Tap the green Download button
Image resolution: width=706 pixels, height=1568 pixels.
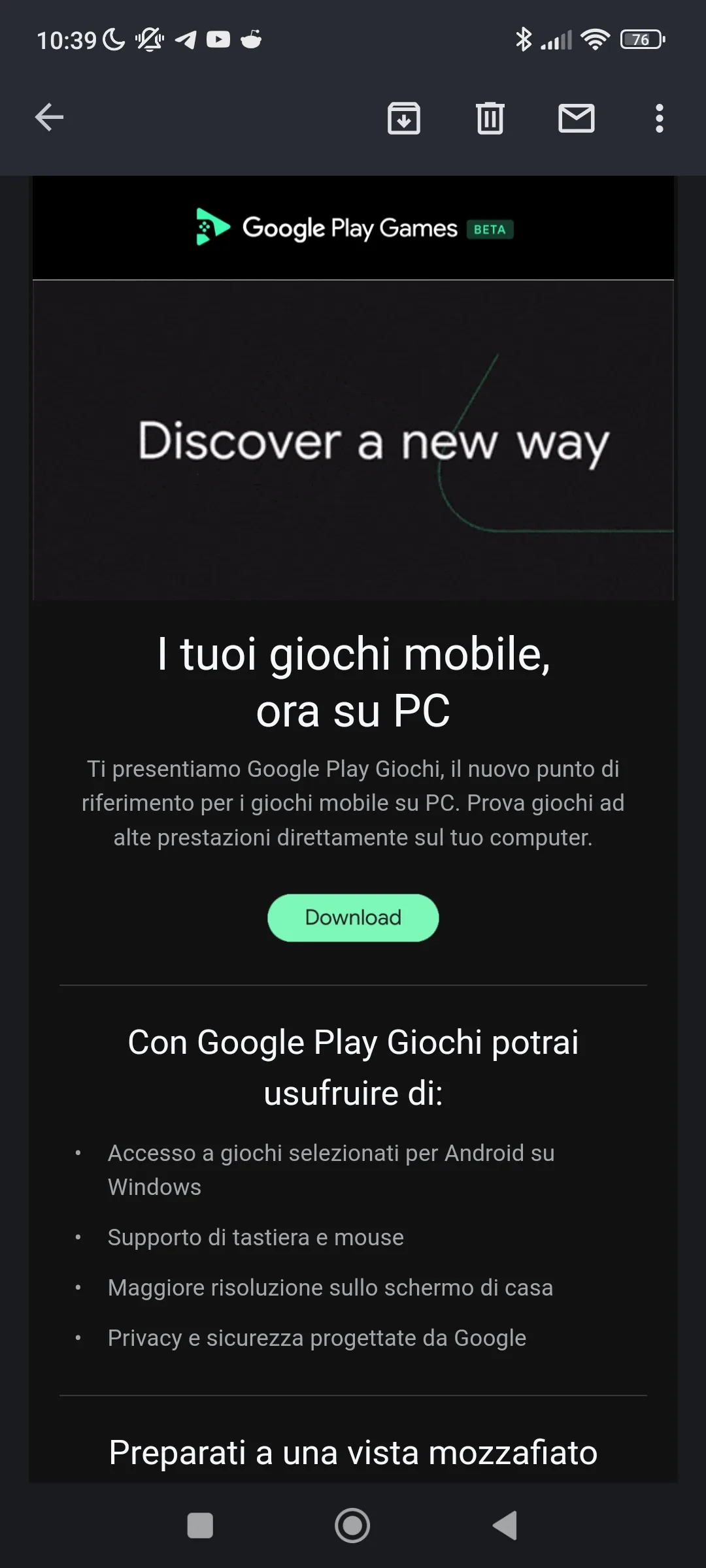[353, 917]
